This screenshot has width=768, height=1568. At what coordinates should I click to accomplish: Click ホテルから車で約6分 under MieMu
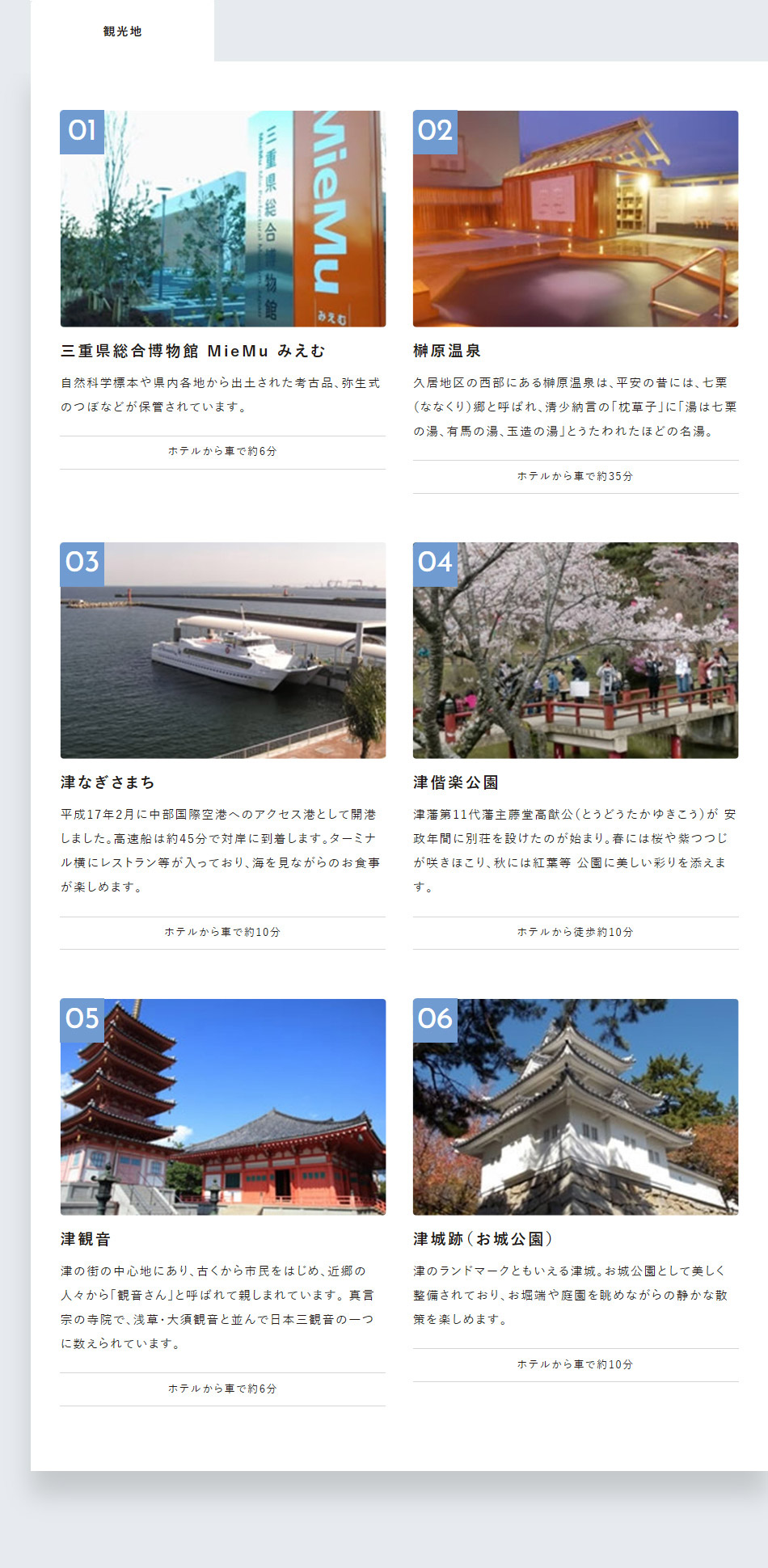pyautogui.click(x=223, y=451)
